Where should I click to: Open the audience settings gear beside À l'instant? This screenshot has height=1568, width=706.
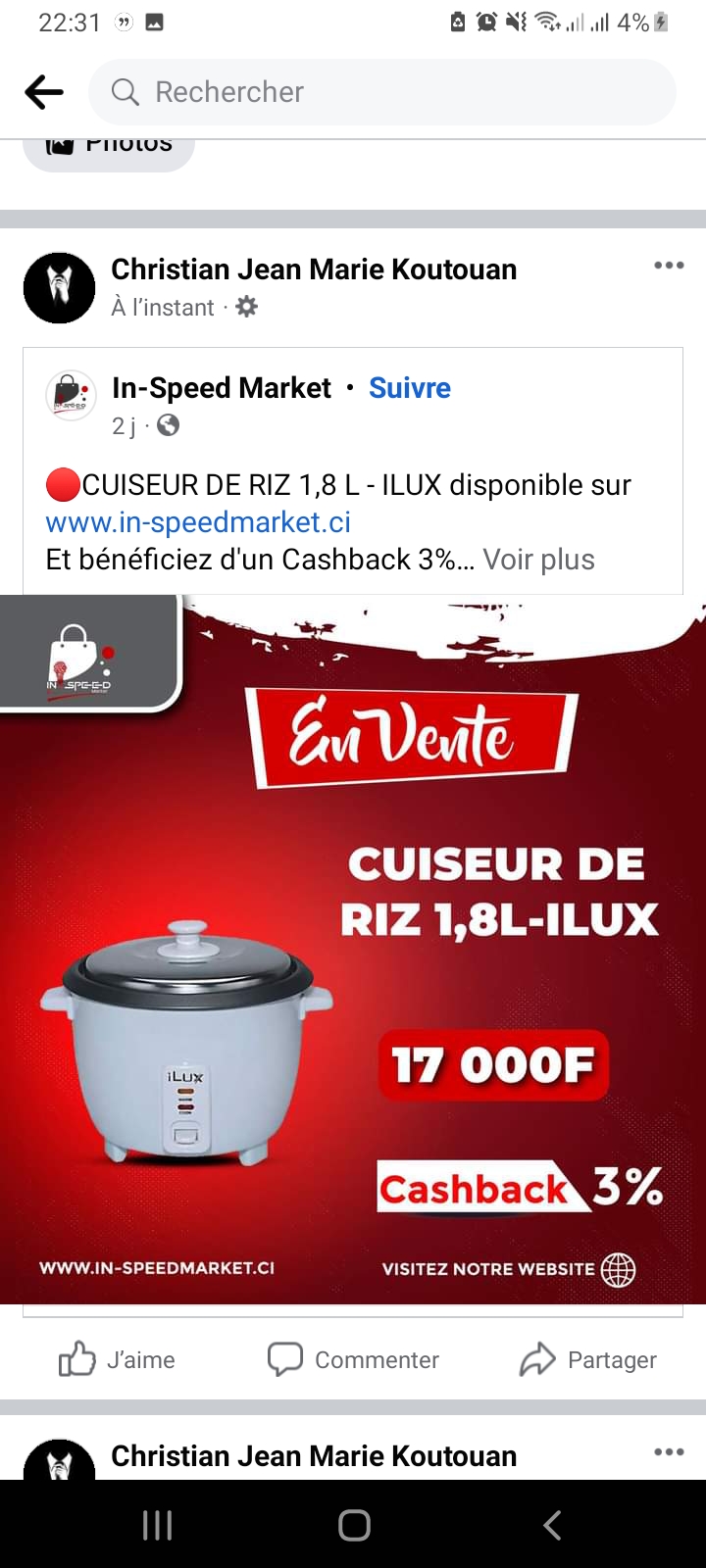click(247, 307)
